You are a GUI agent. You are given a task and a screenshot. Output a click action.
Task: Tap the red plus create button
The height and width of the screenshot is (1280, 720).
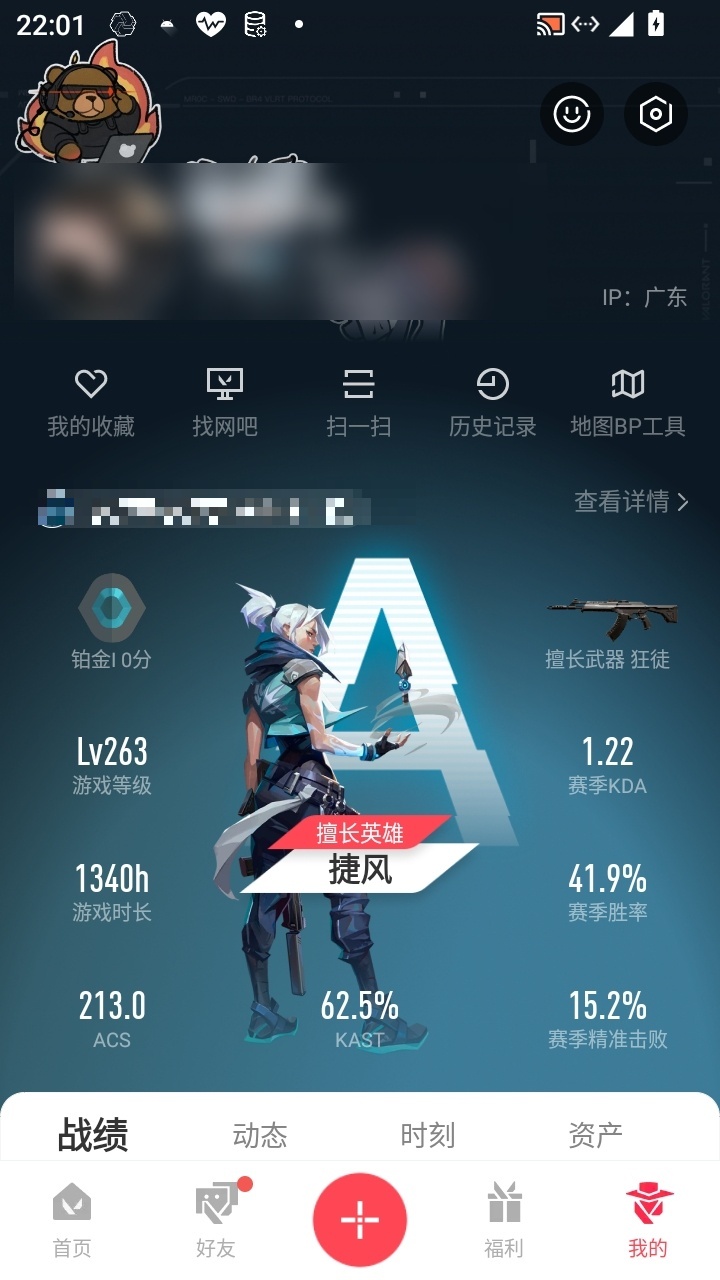click(360, 1220)
